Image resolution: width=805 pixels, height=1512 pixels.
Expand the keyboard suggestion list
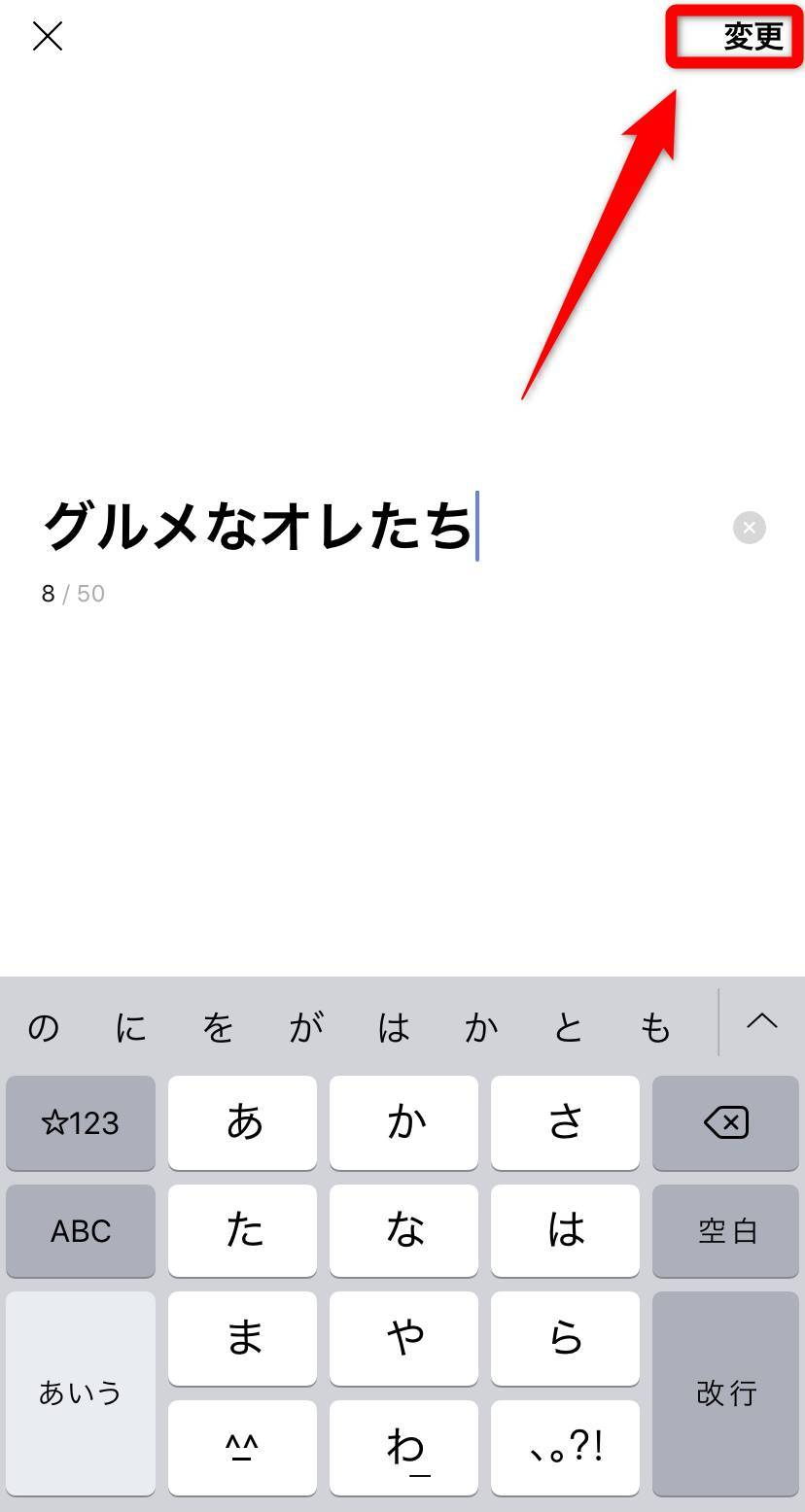click(x=762, y=1021)
